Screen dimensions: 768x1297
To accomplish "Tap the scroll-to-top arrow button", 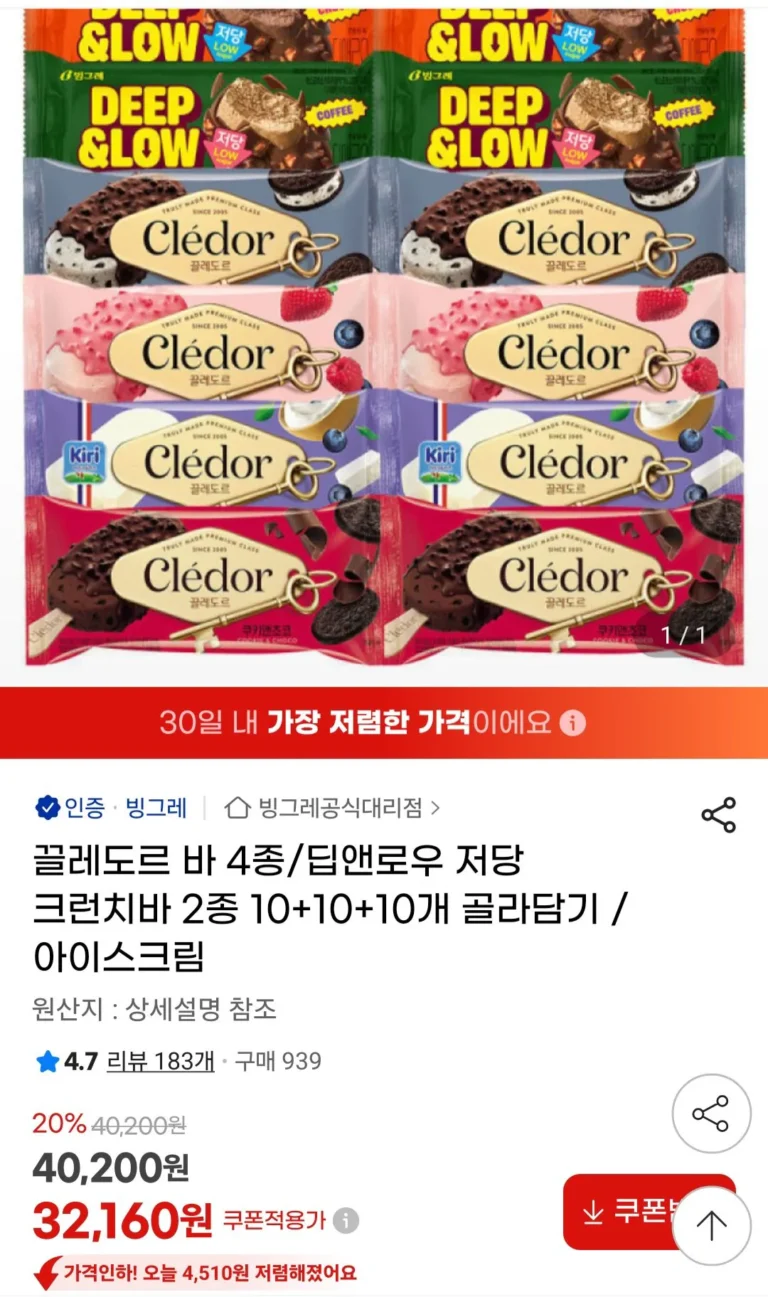I will tap(711, 1226).
